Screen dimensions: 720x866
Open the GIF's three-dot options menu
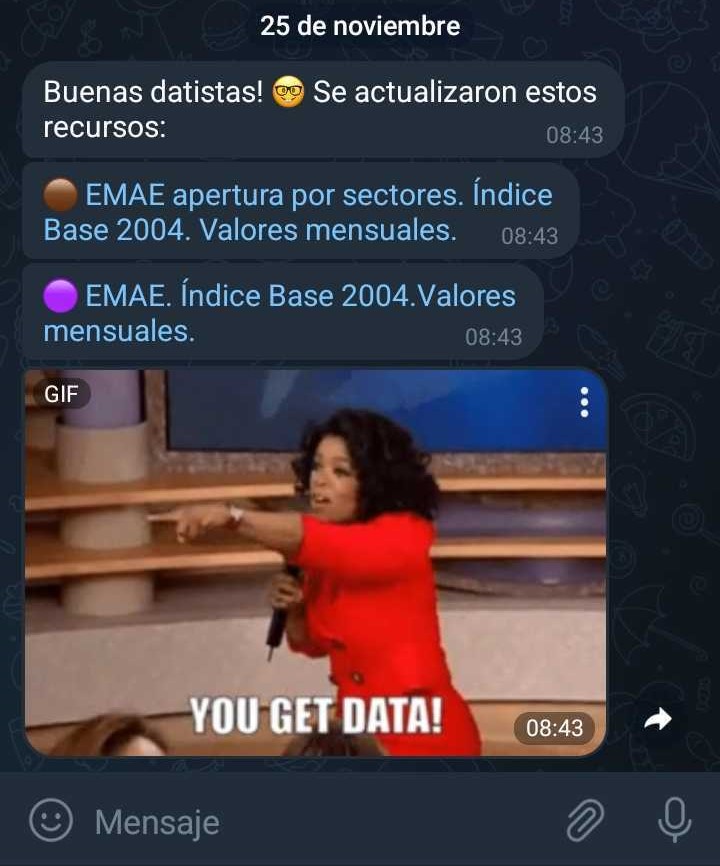tap(585, 402)
